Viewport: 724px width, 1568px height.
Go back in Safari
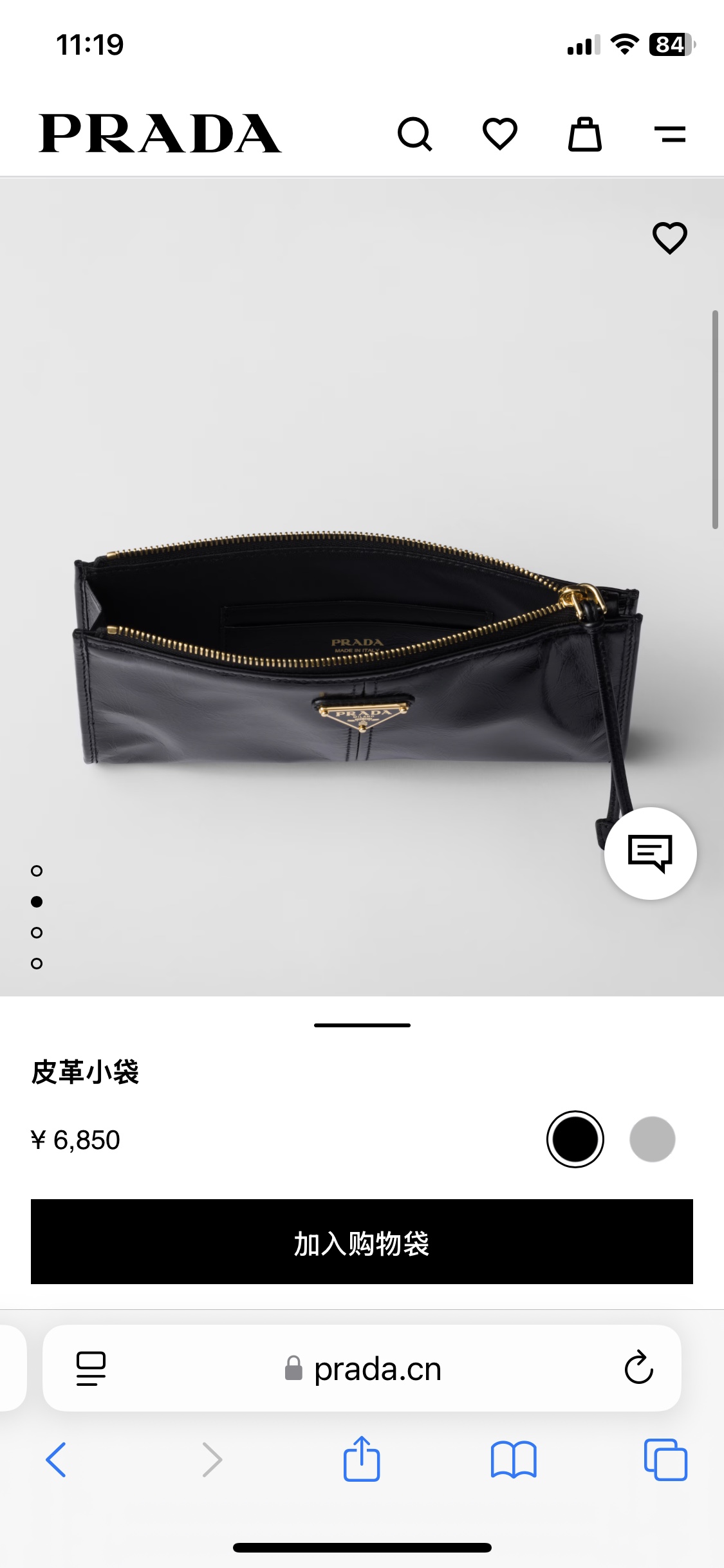(x=56, y=1459)
